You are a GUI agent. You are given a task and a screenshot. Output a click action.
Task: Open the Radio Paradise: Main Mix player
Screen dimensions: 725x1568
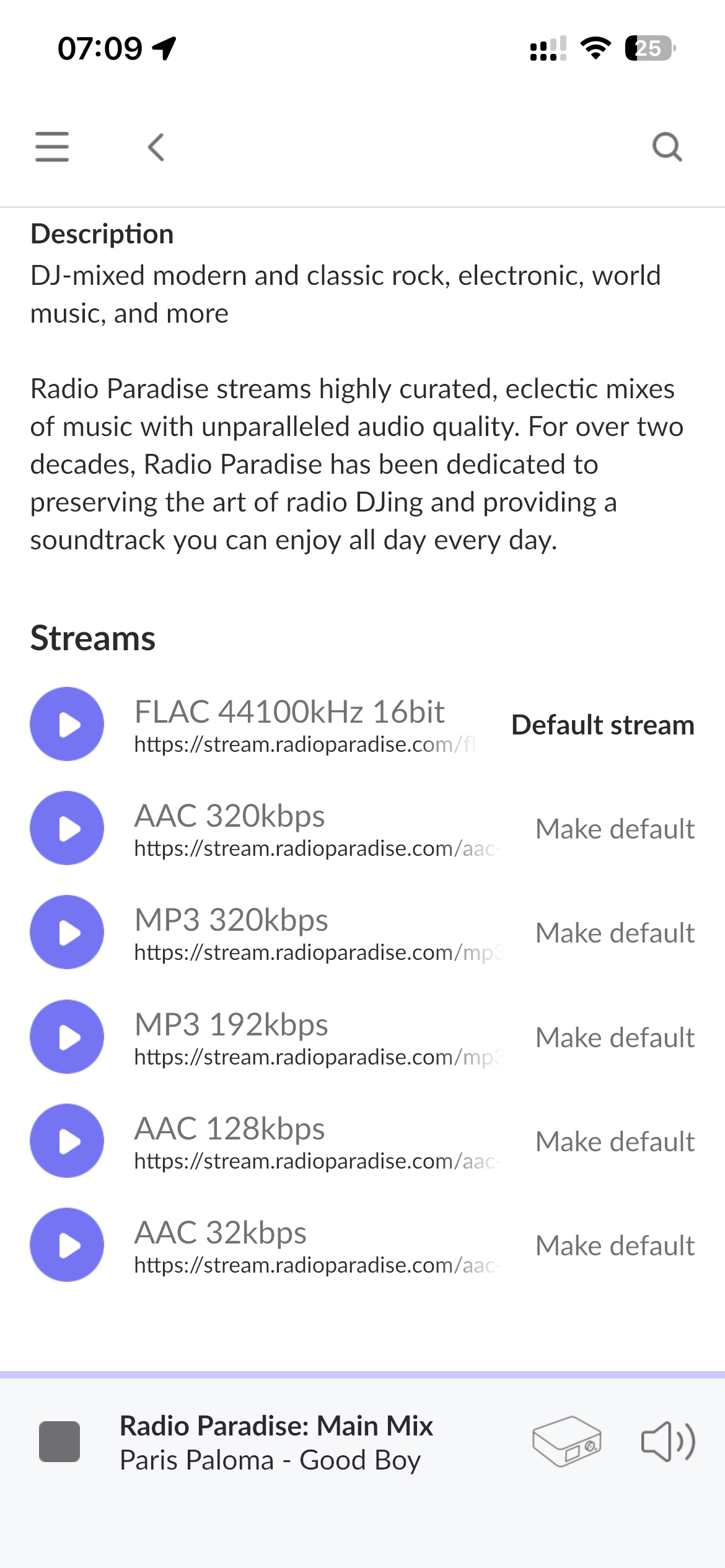point(276,1442)
